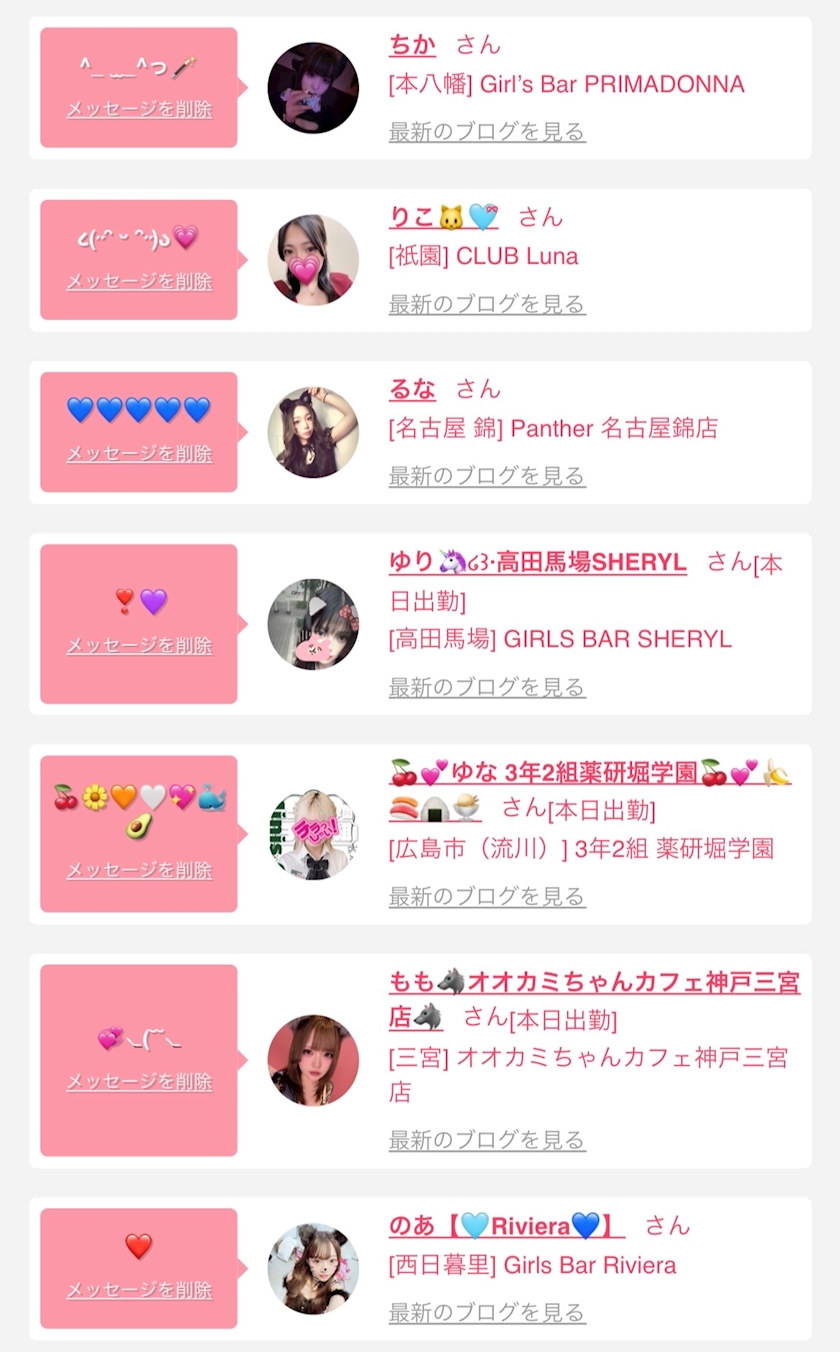The height and width of the screenshot is (1352, 840).
Task: View latest blog of もも from 三宮
Action: pos(487,1139)
